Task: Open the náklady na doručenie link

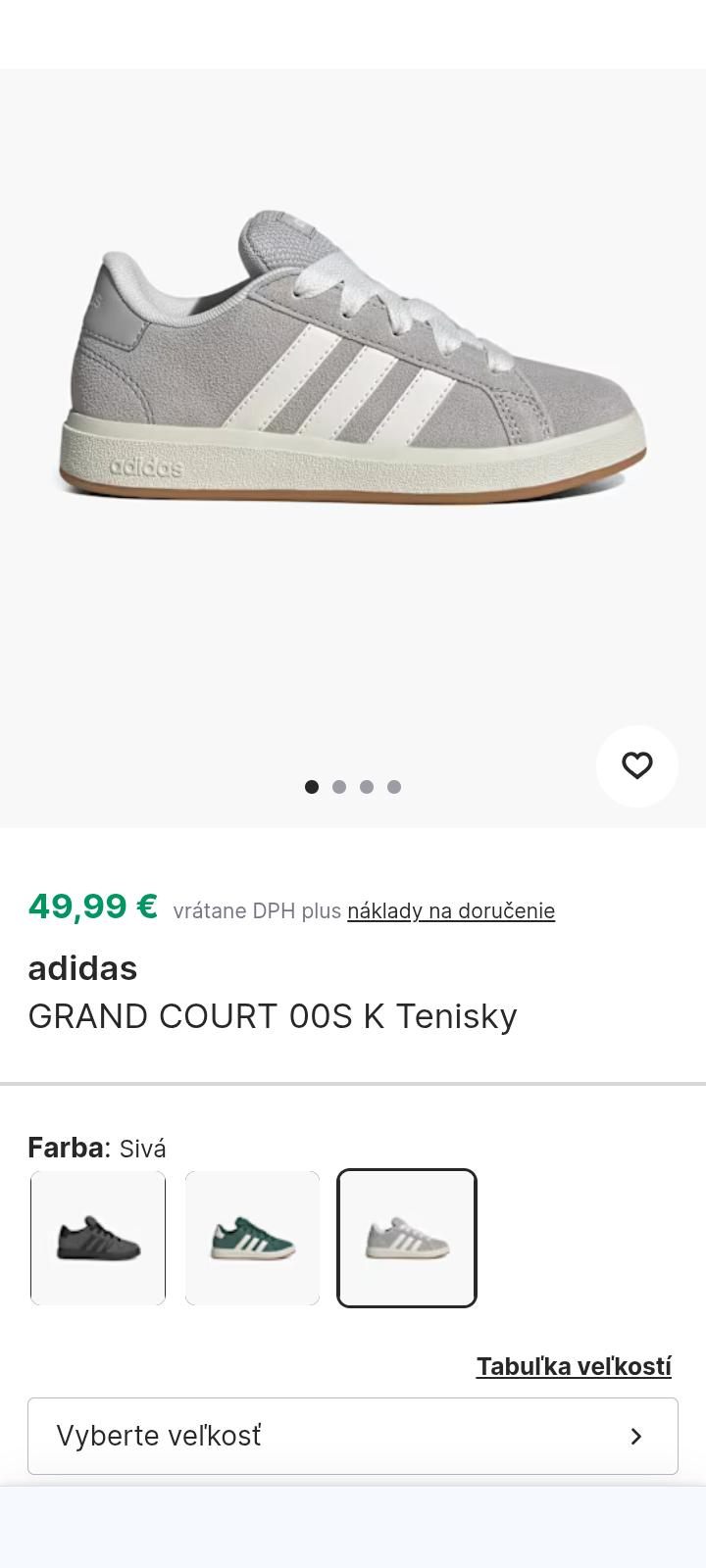Action: [450, 911]
